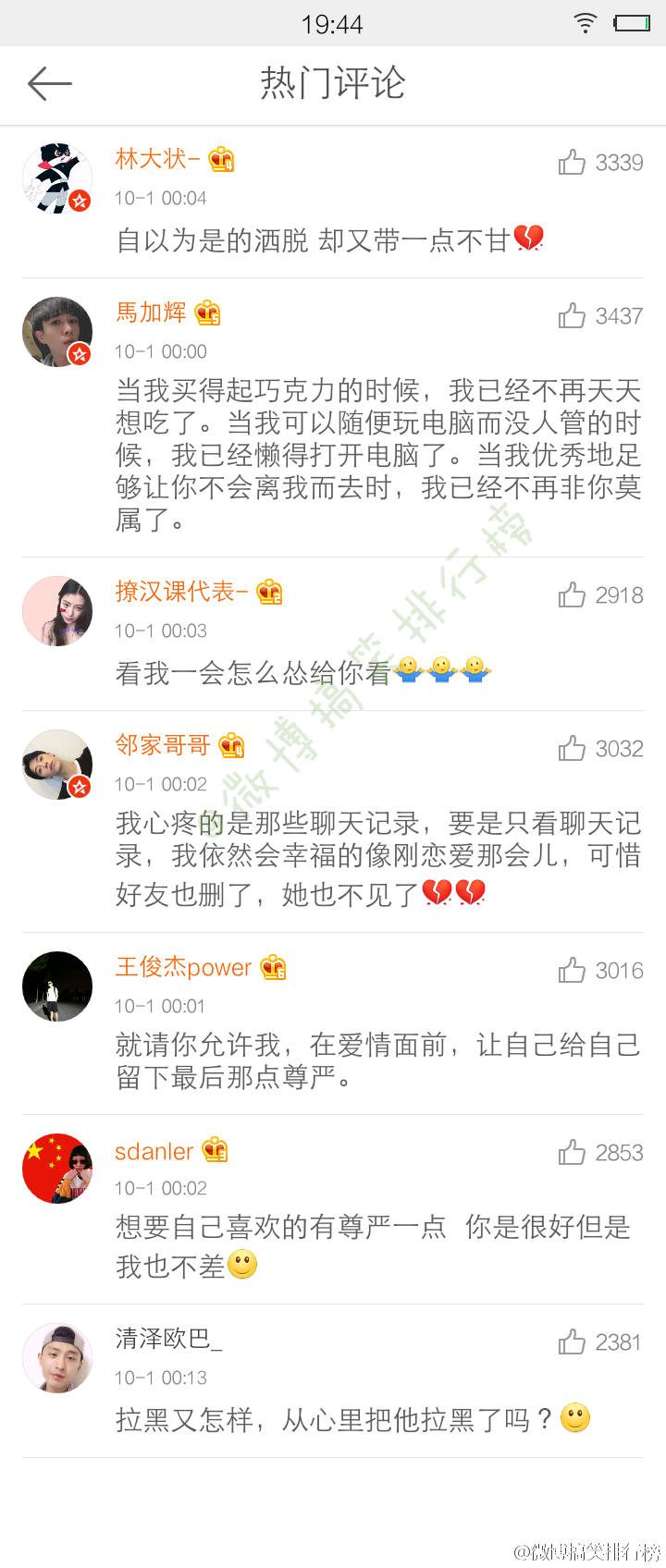Like 馬加辉's comment
Image resolution: width=666 pixels, height=1568 pixels.
573,316
